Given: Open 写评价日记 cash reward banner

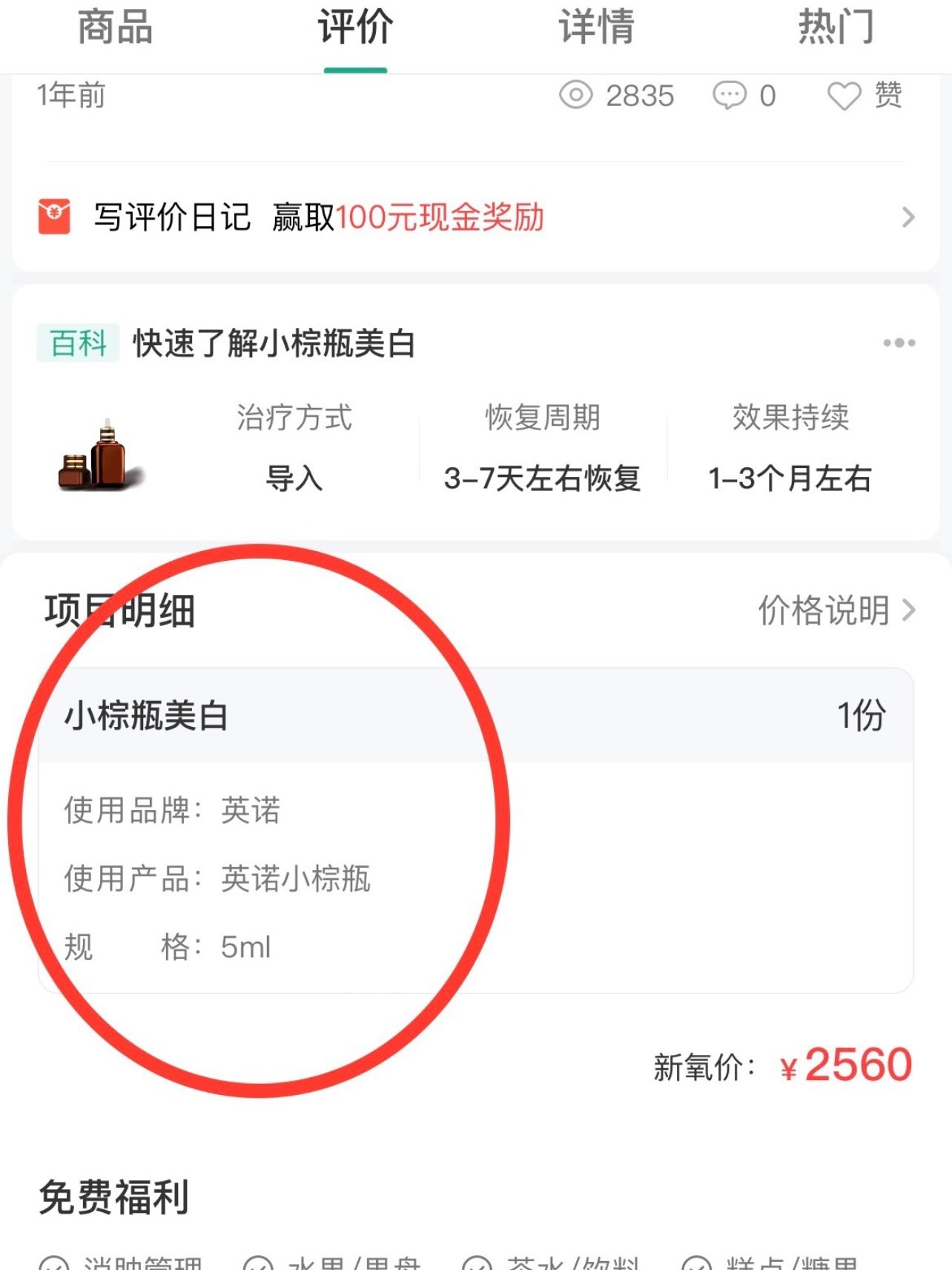Looking at the screenshot, I should (475, 217).
